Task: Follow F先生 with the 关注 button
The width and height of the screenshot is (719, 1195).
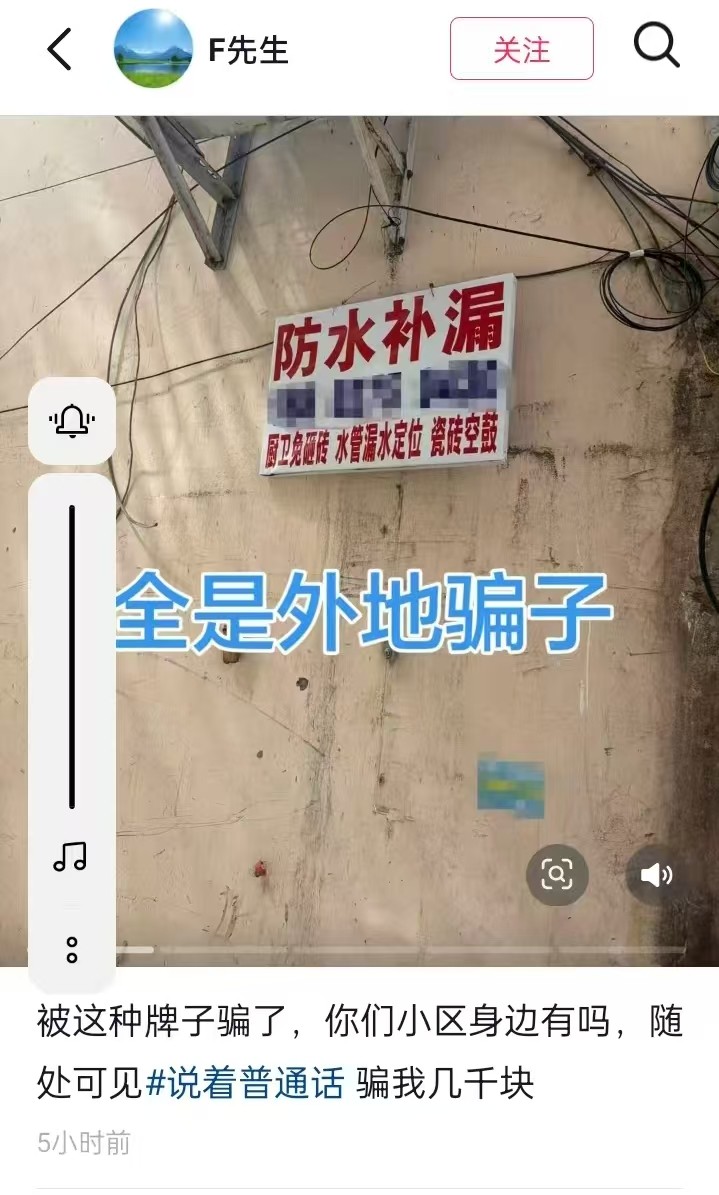Action: tap(521, 49)
